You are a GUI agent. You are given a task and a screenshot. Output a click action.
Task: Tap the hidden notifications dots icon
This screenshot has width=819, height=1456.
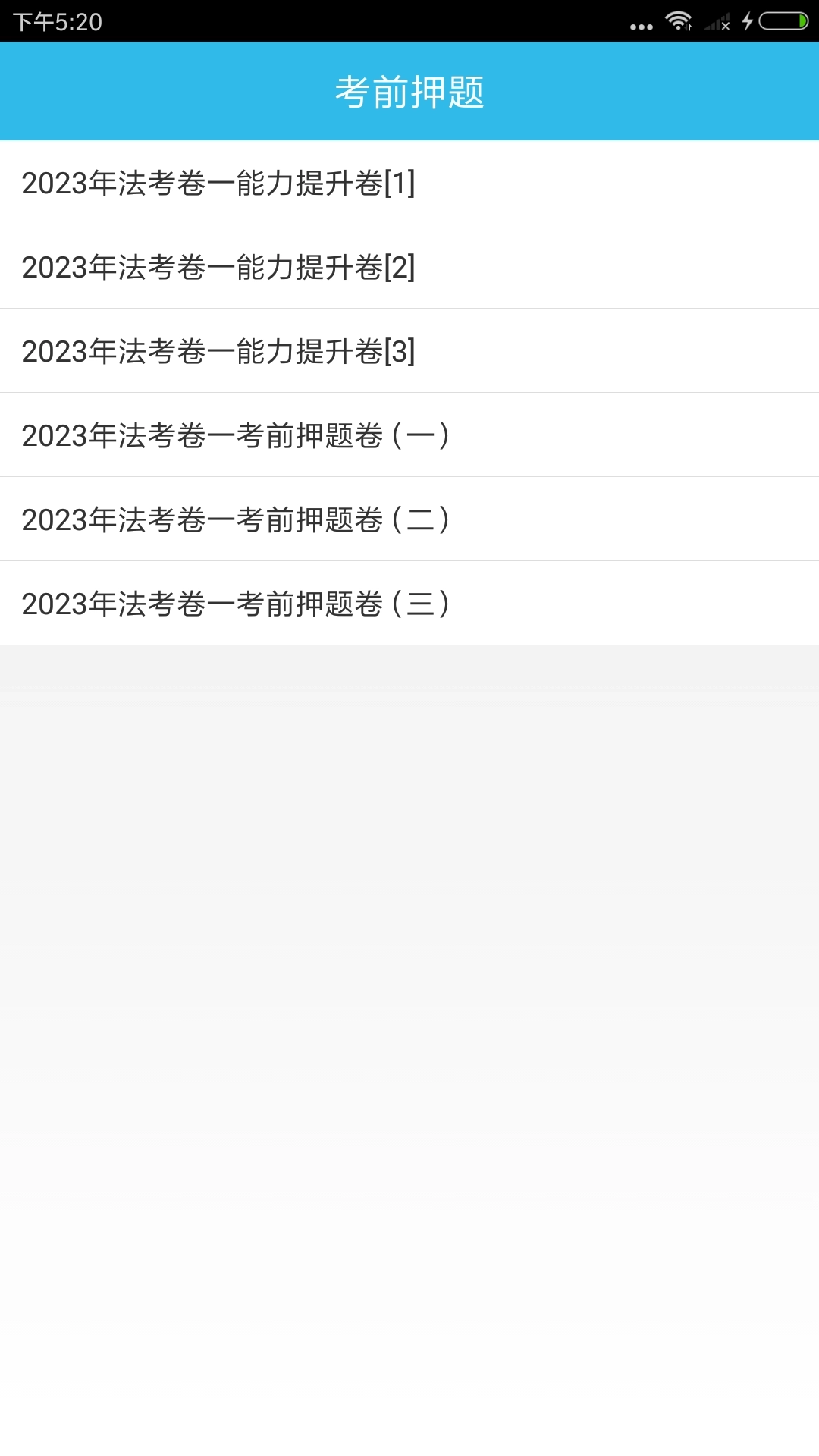641,23
